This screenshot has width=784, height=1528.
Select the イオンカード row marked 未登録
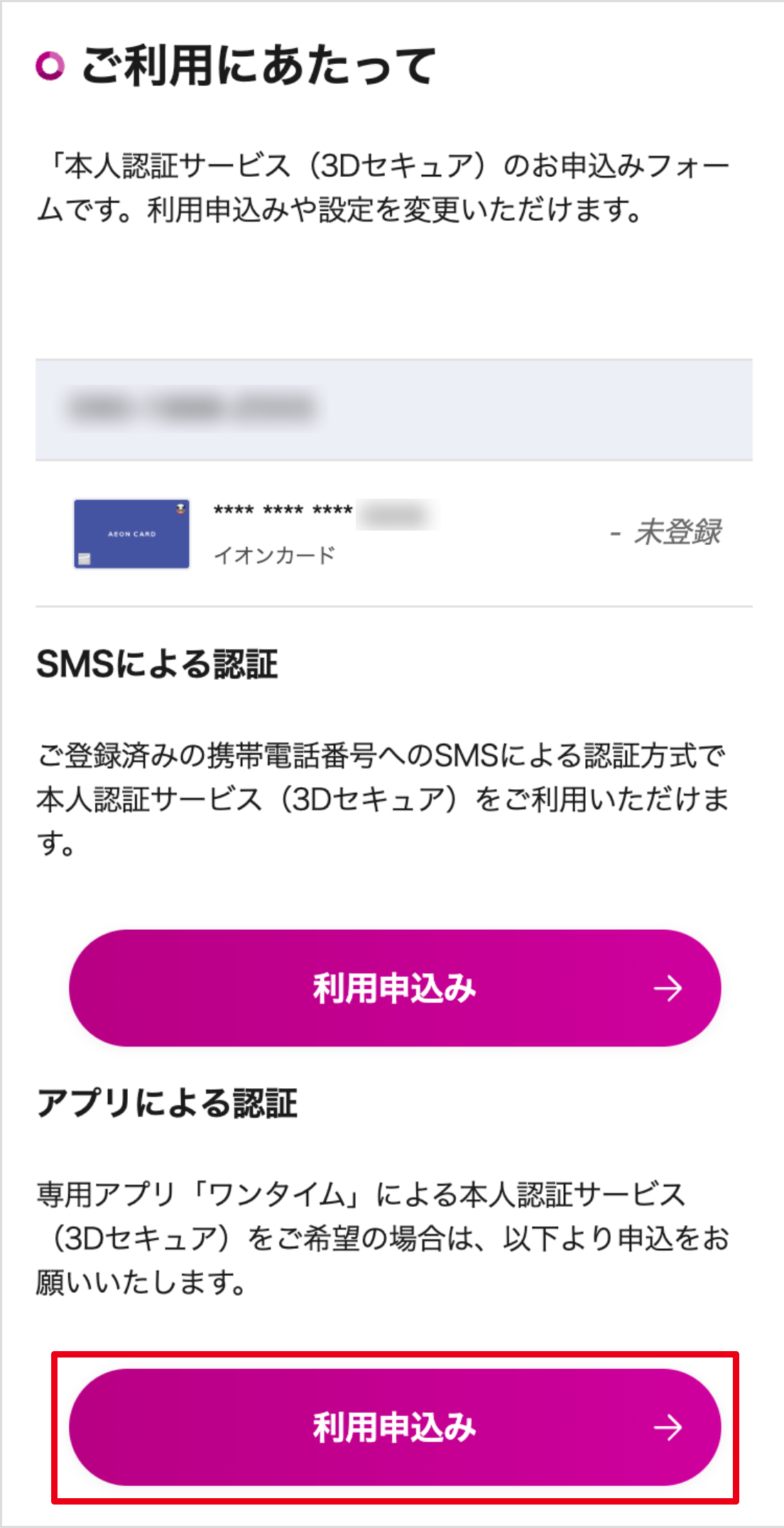pyautogui.click(x=394, y=533)
